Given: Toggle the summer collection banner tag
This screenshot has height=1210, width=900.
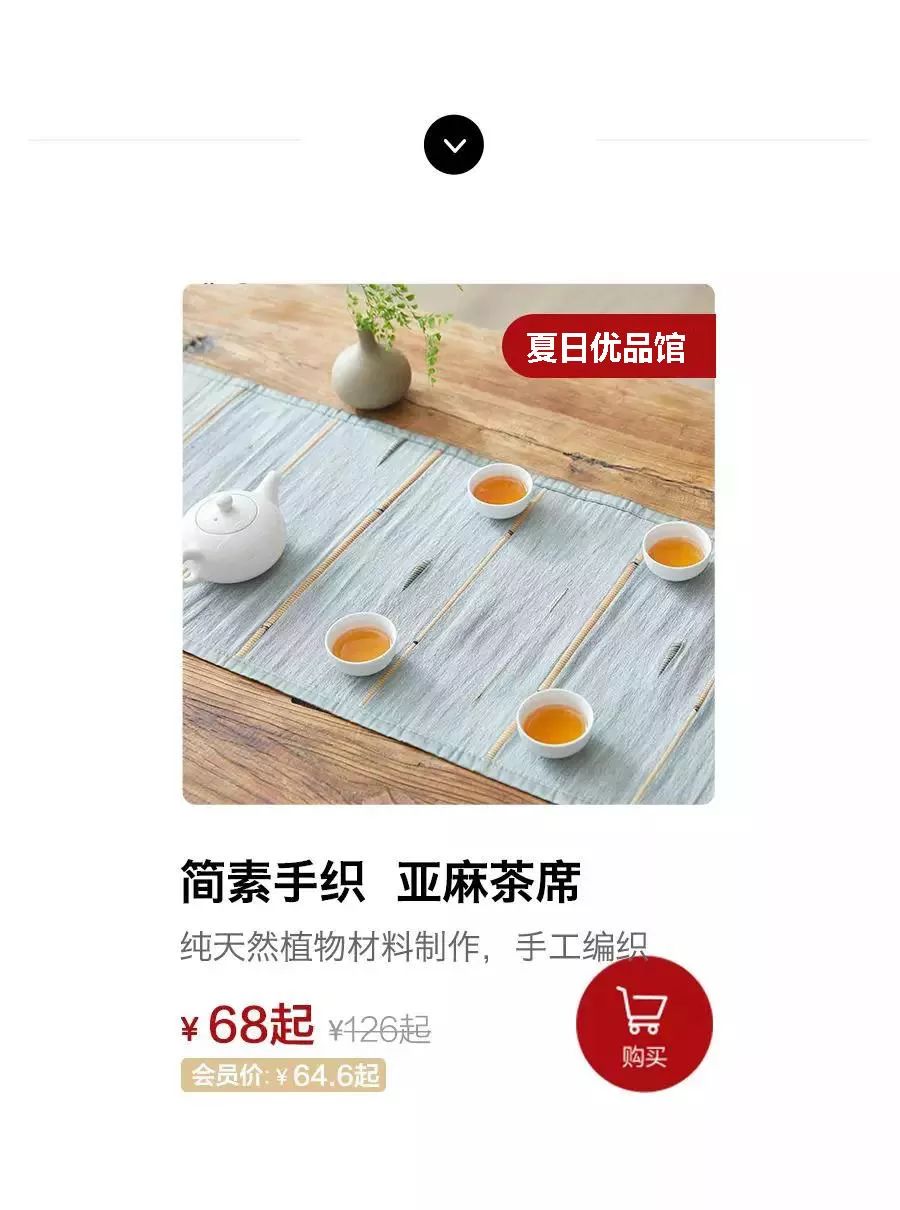Looking at the screenshot, I should [x=612, y=349].
